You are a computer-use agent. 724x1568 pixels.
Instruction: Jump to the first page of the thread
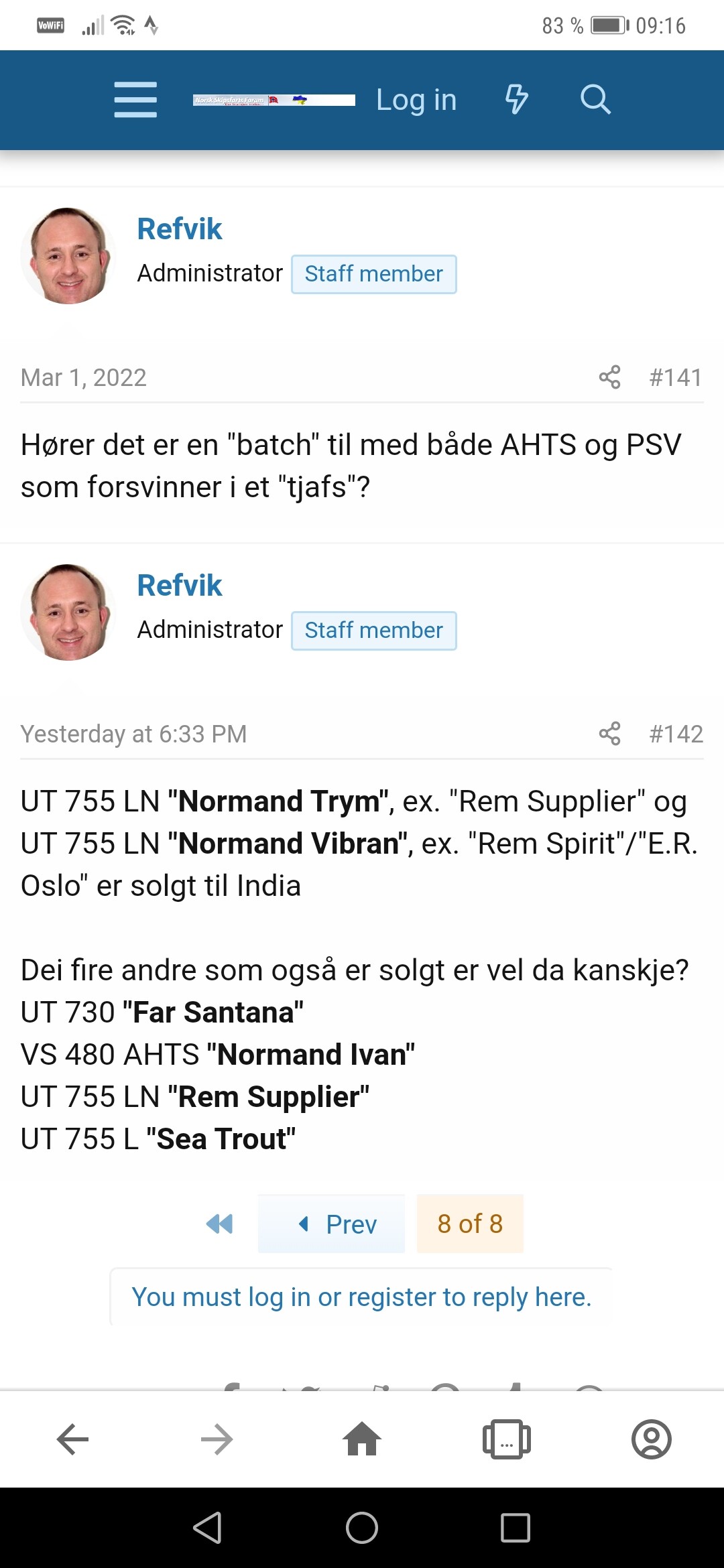click(220, 1224)
